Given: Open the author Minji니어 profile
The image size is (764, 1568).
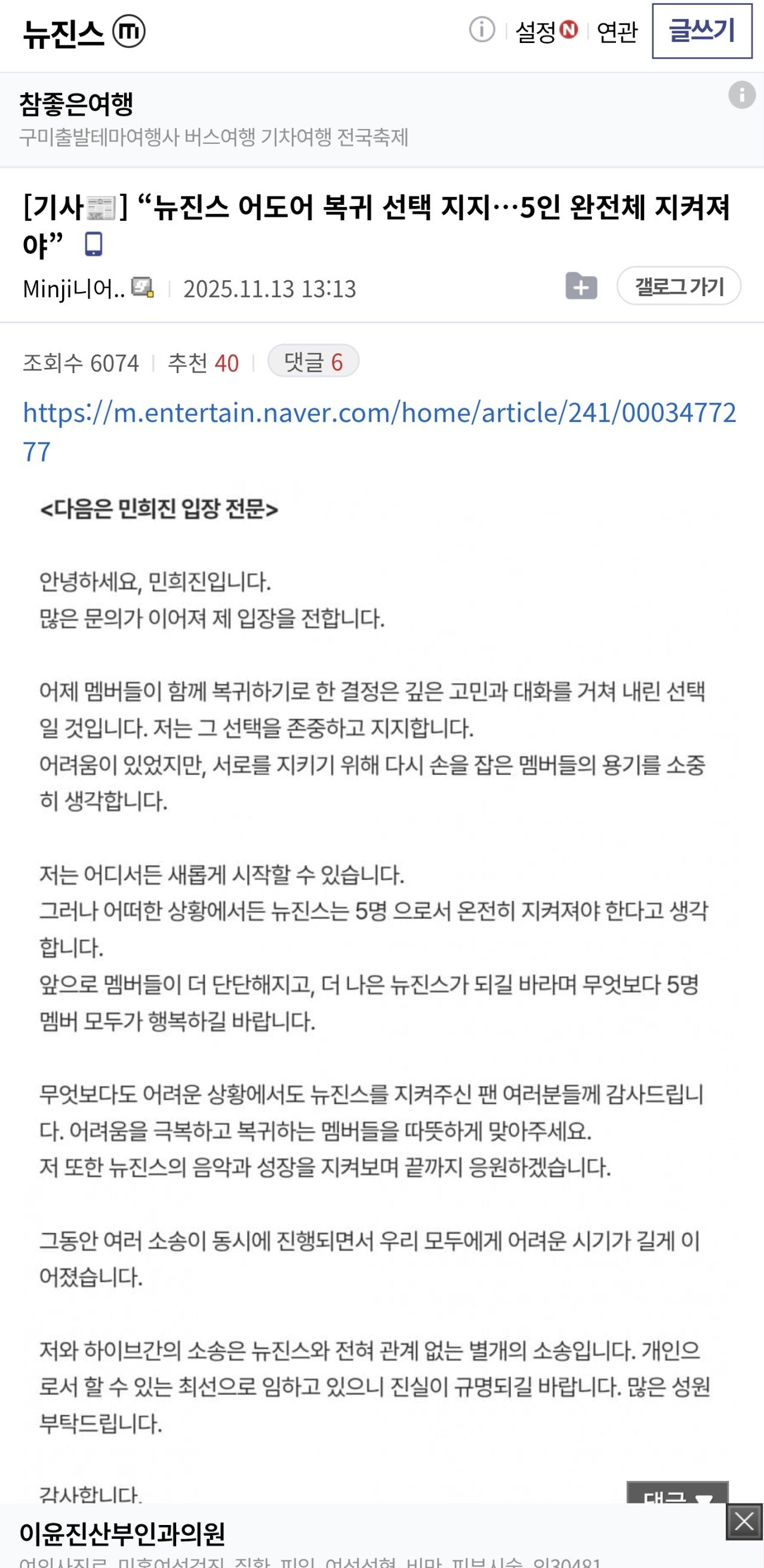Looking at the screenshot, I should [74, 288].
